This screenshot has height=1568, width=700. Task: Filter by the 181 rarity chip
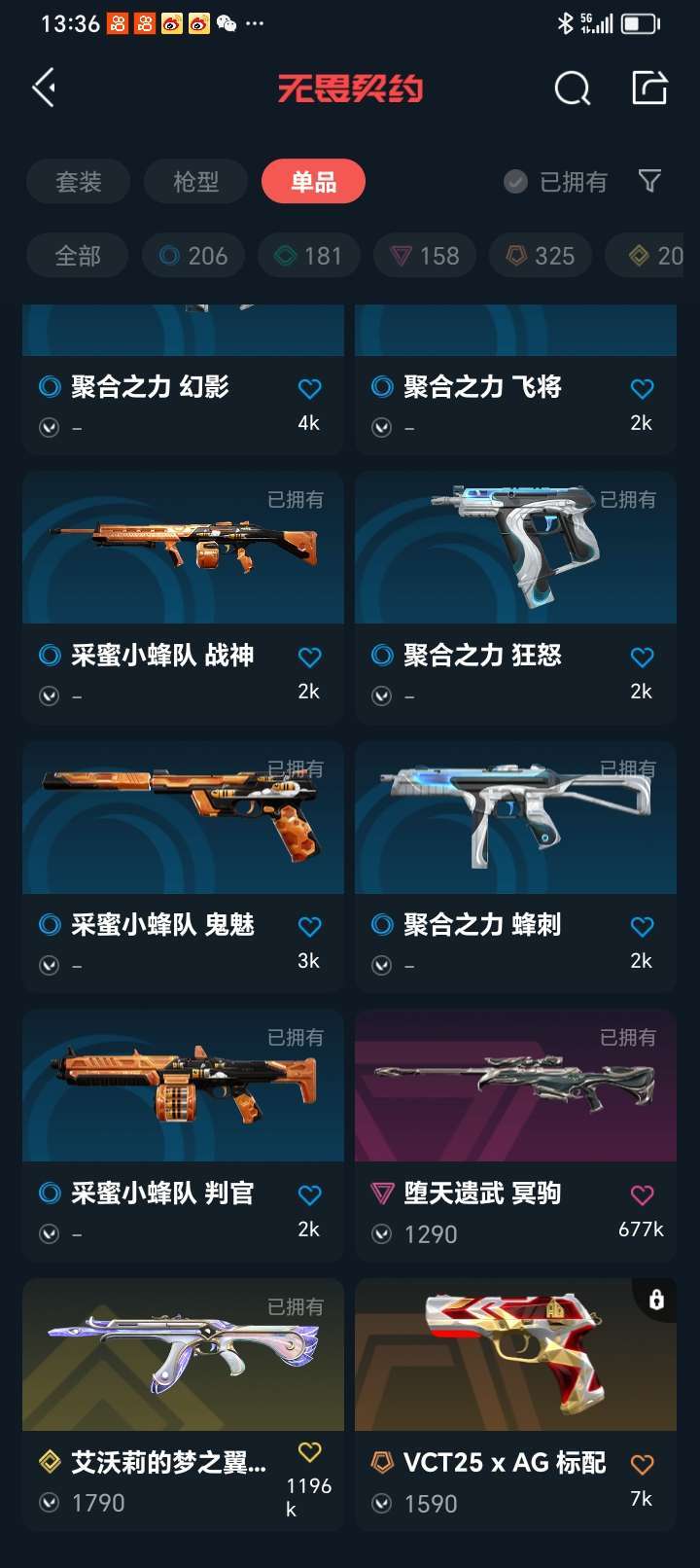tap(309, 256)
